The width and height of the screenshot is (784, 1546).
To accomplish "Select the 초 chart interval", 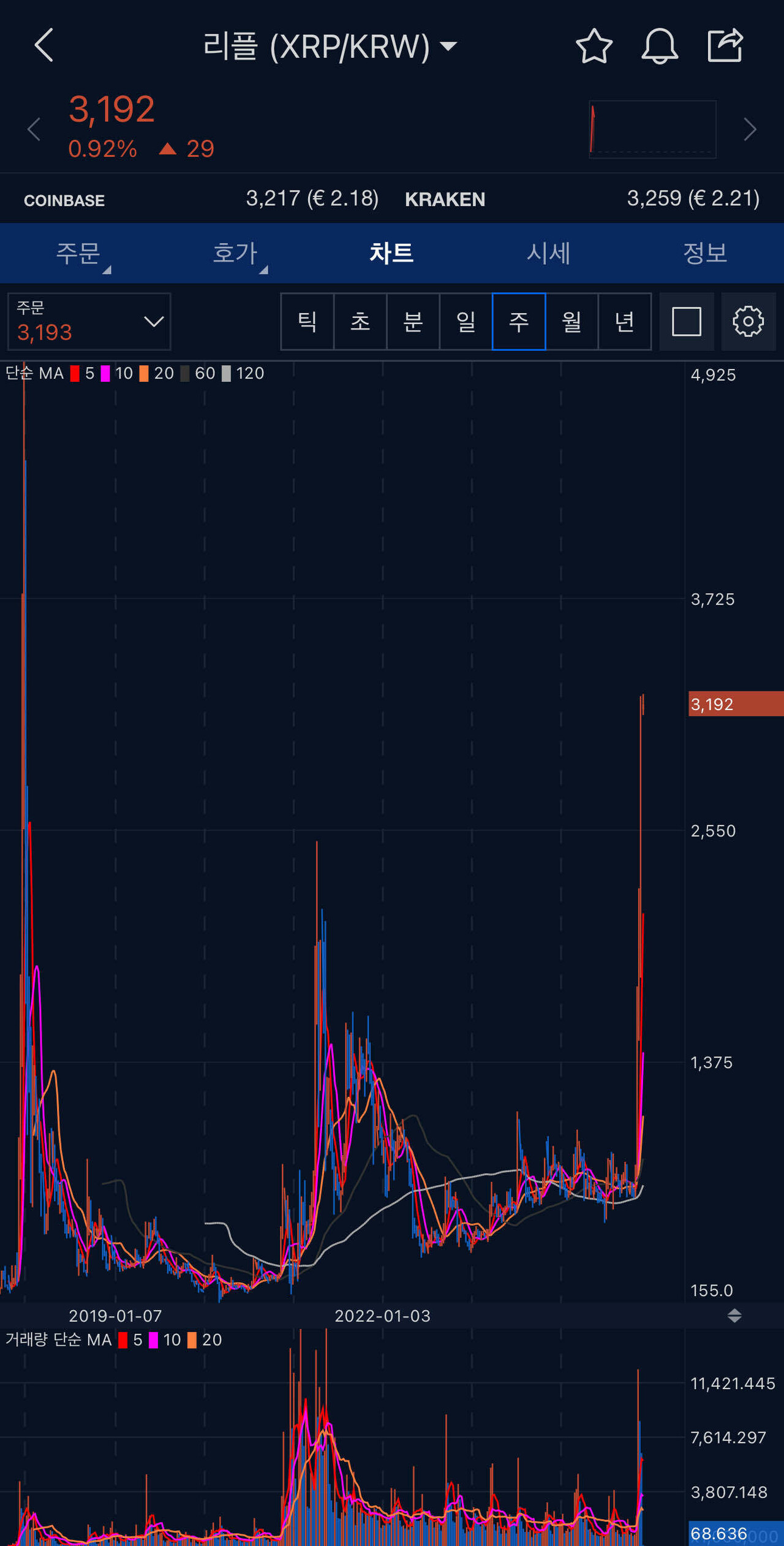I will click(360, 322).
